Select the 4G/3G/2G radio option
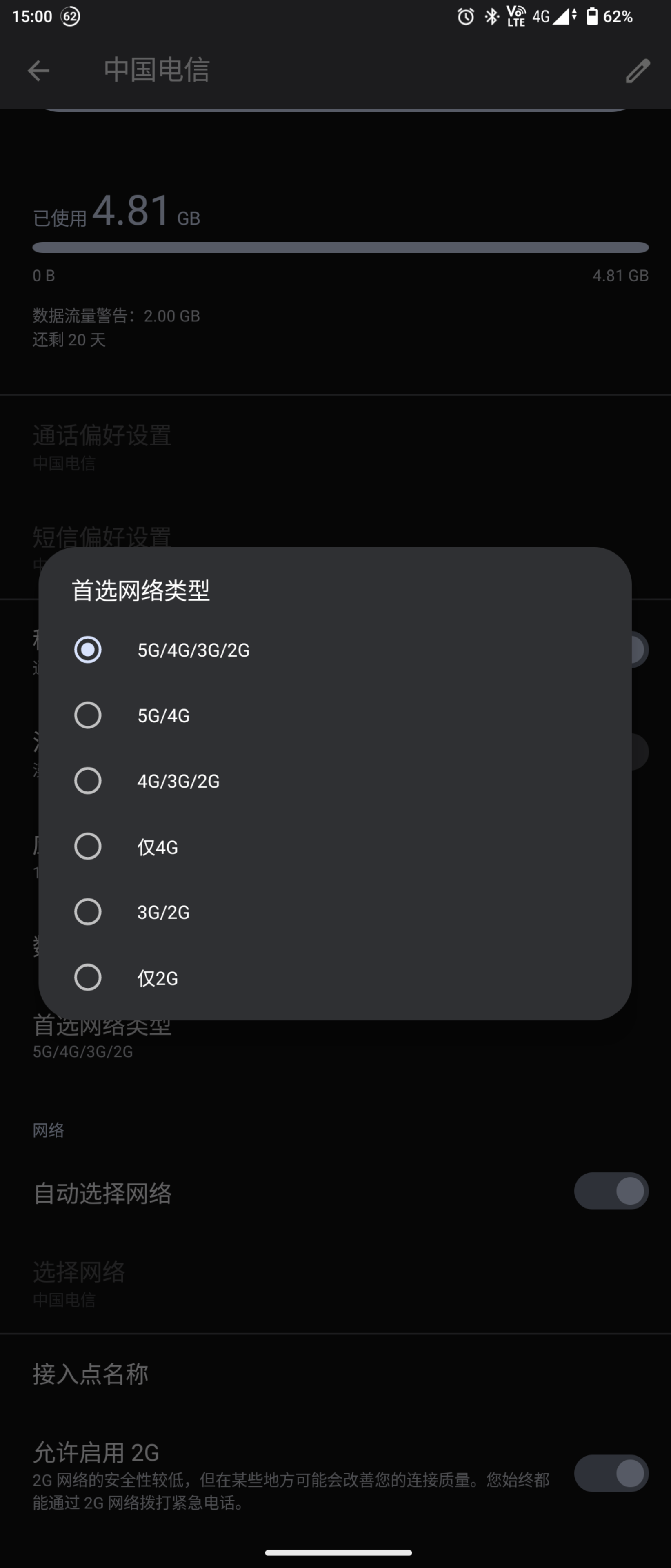671x1568 pixels. (89, 781)
